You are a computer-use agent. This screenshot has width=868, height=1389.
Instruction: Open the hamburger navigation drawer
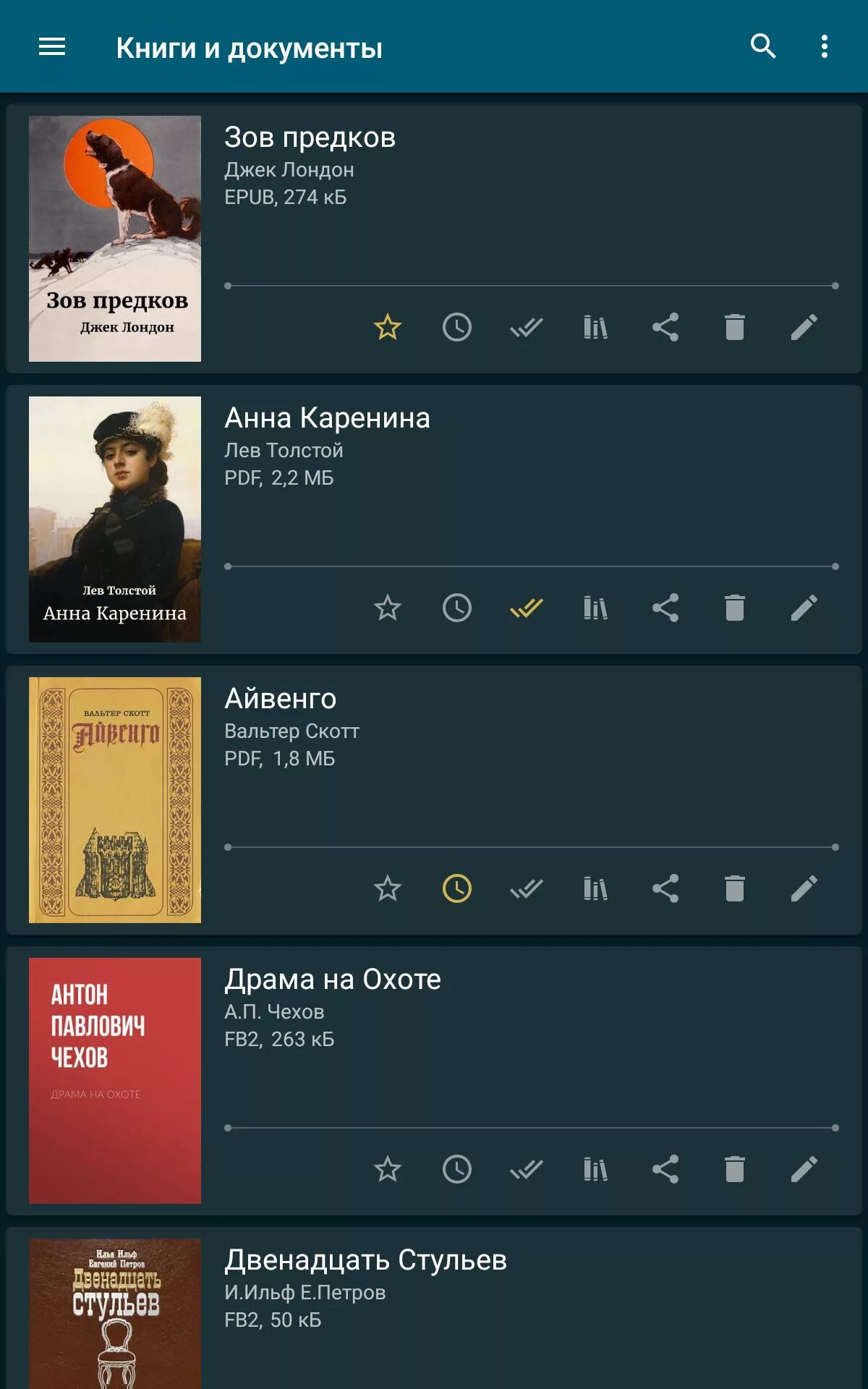point(52,47)
